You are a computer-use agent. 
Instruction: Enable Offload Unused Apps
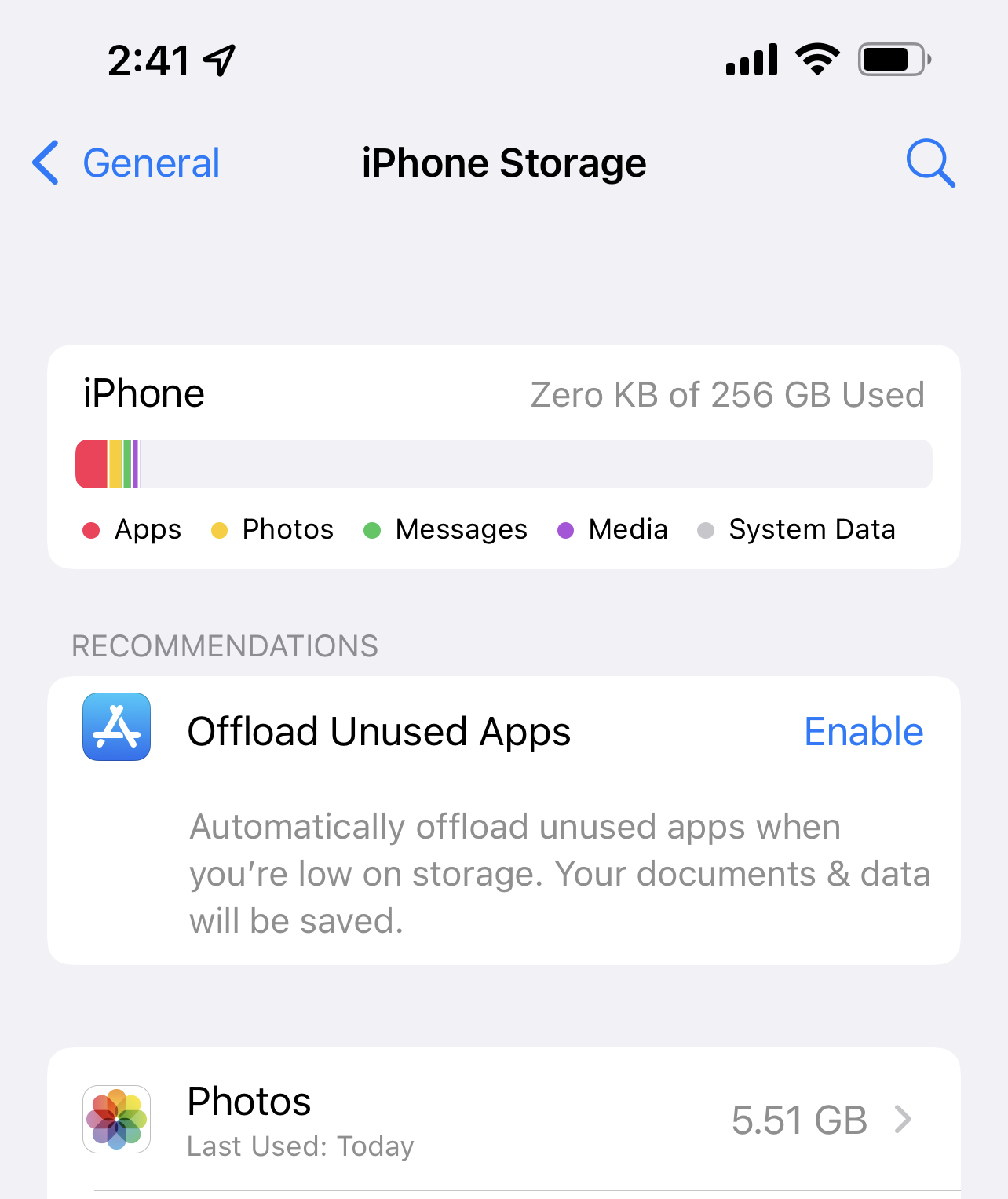coord(864,732)
